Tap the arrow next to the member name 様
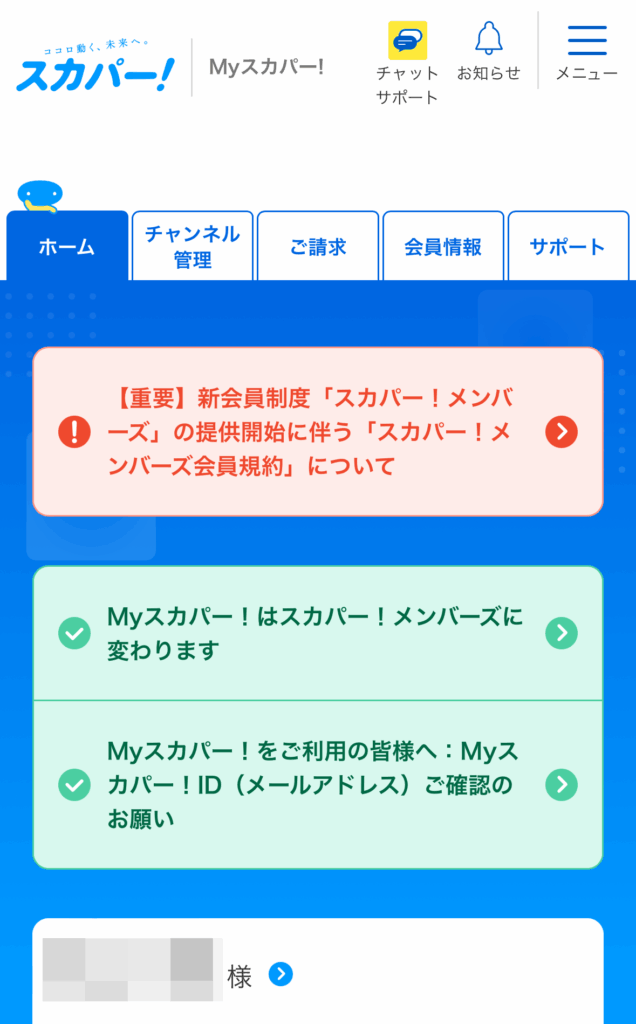636x1024 pixels. pos(281,974)
